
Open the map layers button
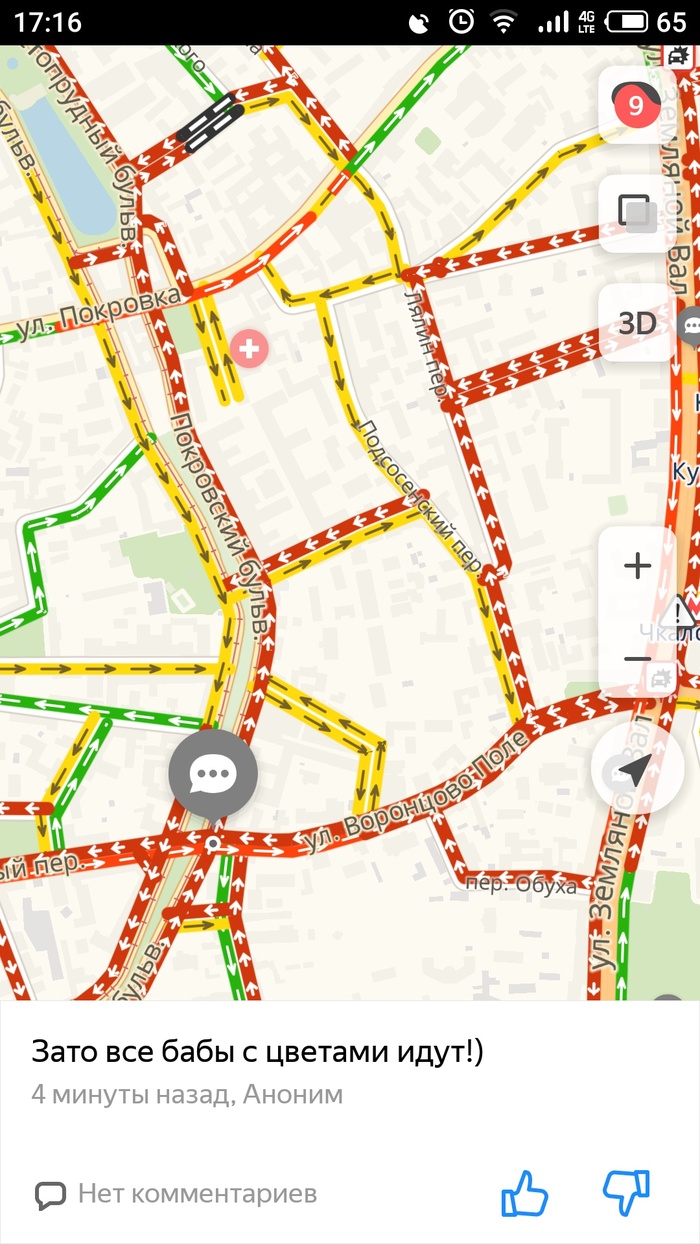(637, 213)
